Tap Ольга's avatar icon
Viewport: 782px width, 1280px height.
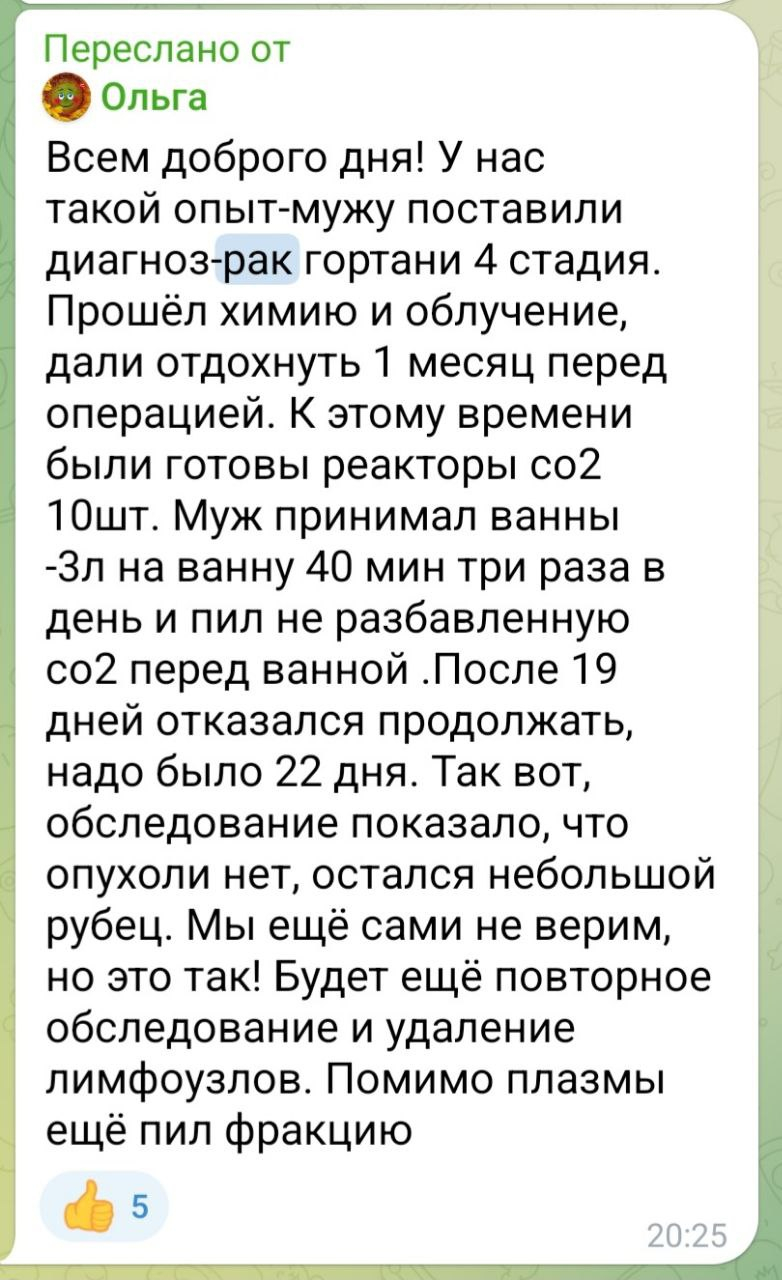[67, 98]
